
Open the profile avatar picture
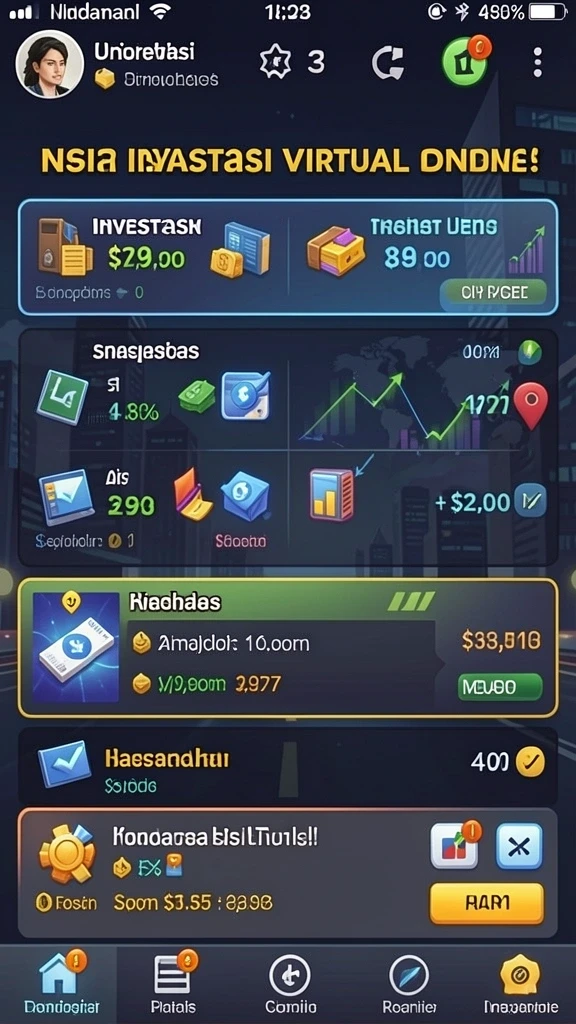[x=50, y=63]
